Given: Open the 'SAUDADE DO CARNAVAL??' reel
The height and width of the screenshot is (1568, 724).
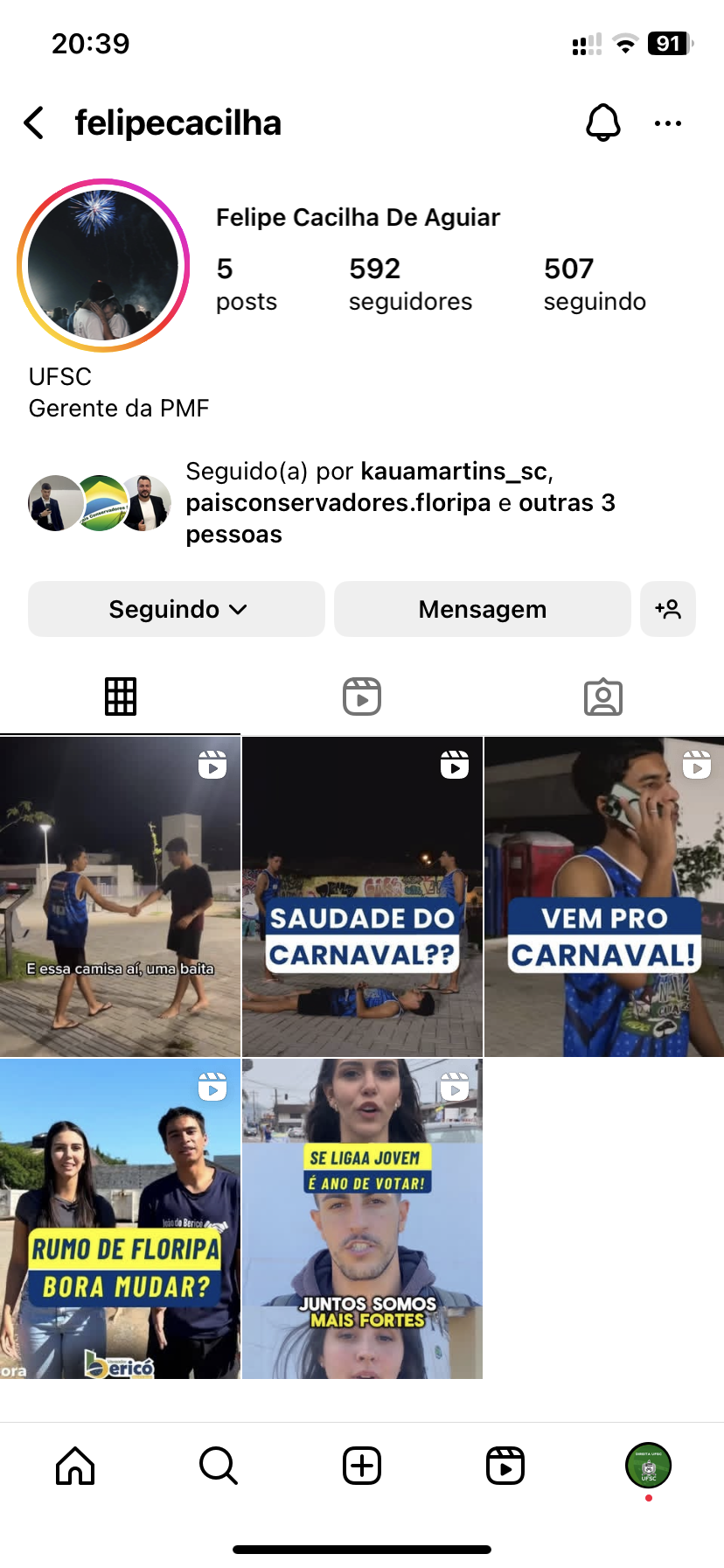Looking at the screenshot, I should tap(362, 897).
